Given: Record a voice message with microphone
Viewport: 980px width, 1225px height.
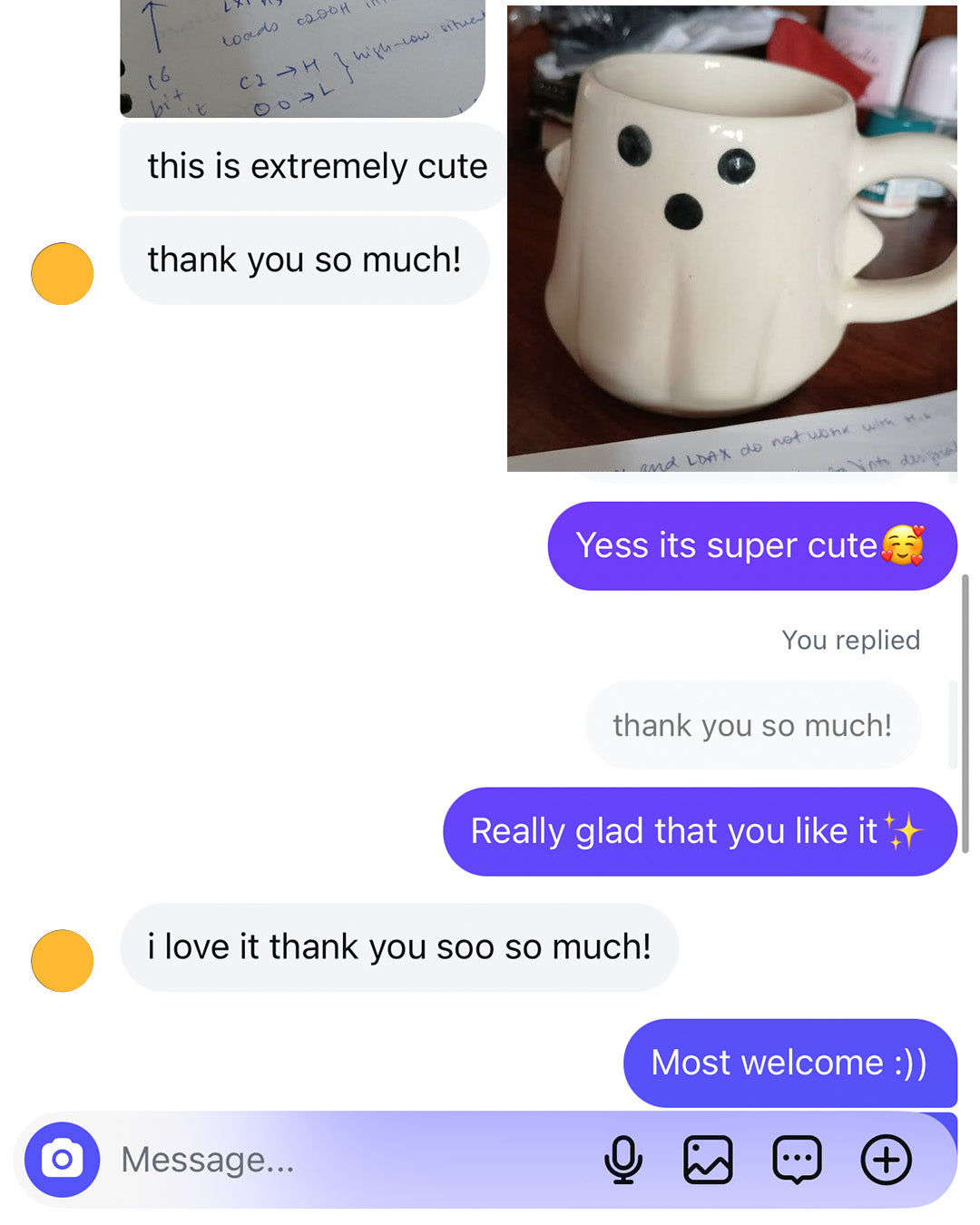Looking at the screenshot, I should 623,1160.
